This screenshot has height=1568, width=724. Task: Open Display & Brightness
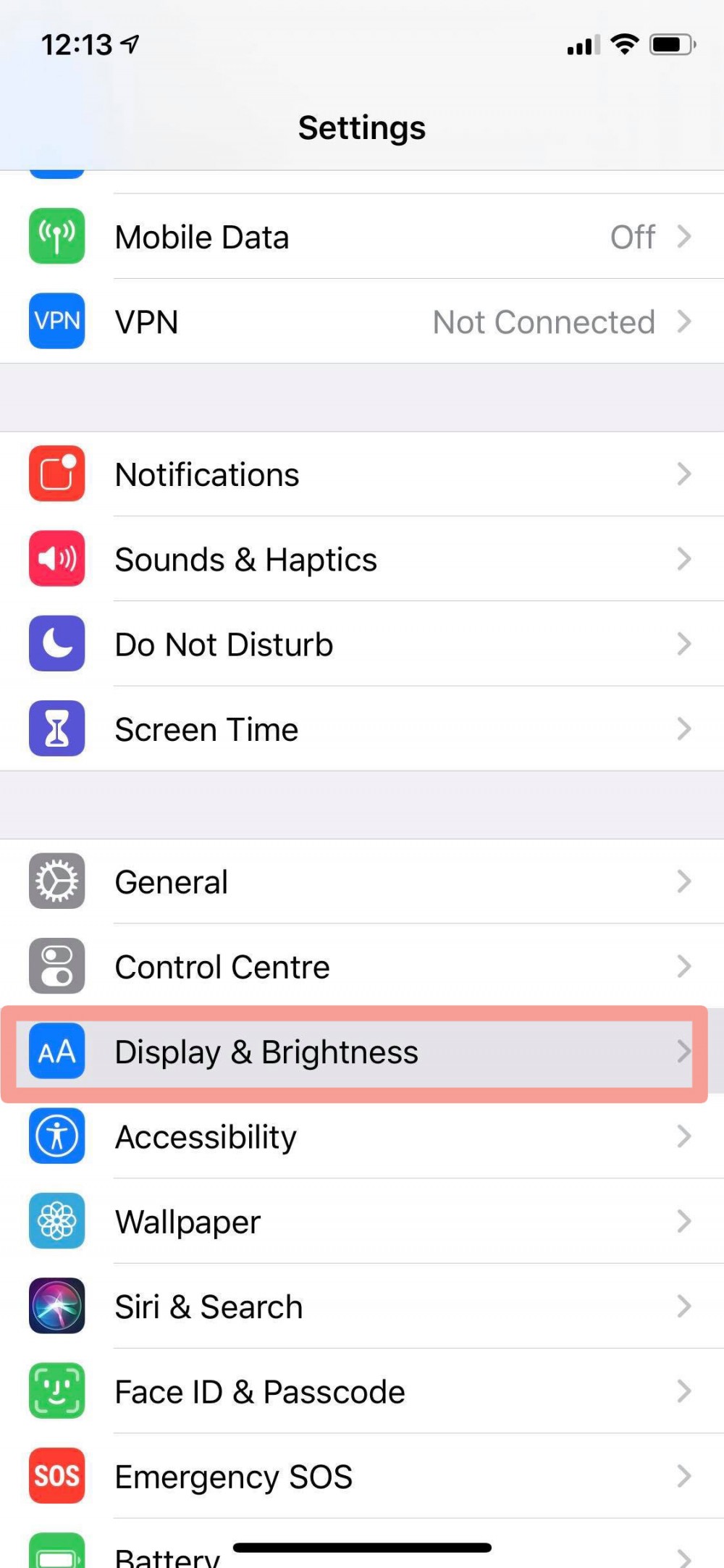click(362, 1052)
